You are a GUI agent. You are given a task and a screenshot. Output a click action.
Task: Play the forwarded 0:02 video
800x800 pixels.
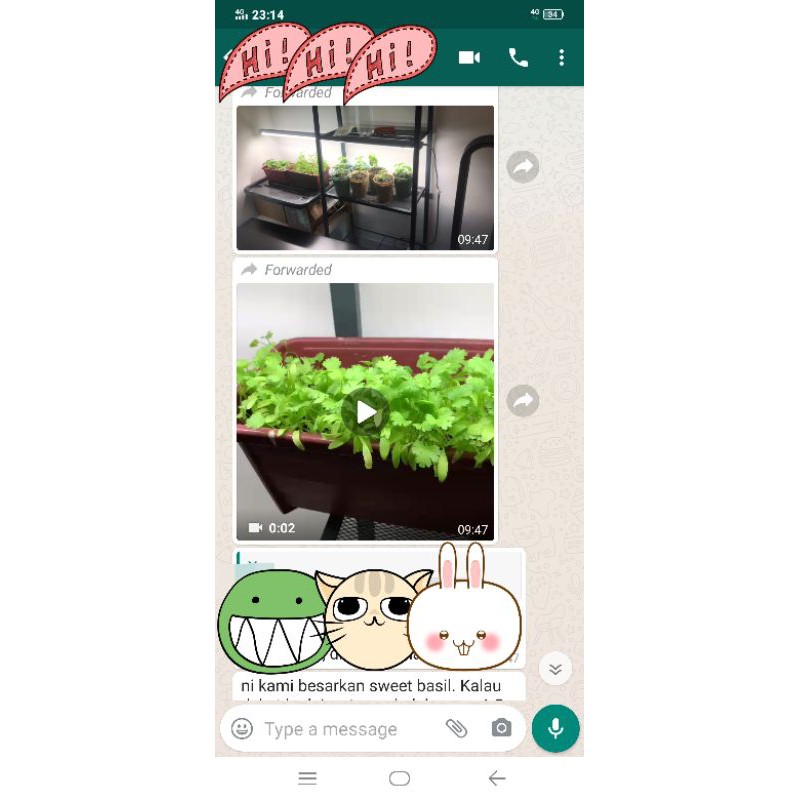point(365,411)
